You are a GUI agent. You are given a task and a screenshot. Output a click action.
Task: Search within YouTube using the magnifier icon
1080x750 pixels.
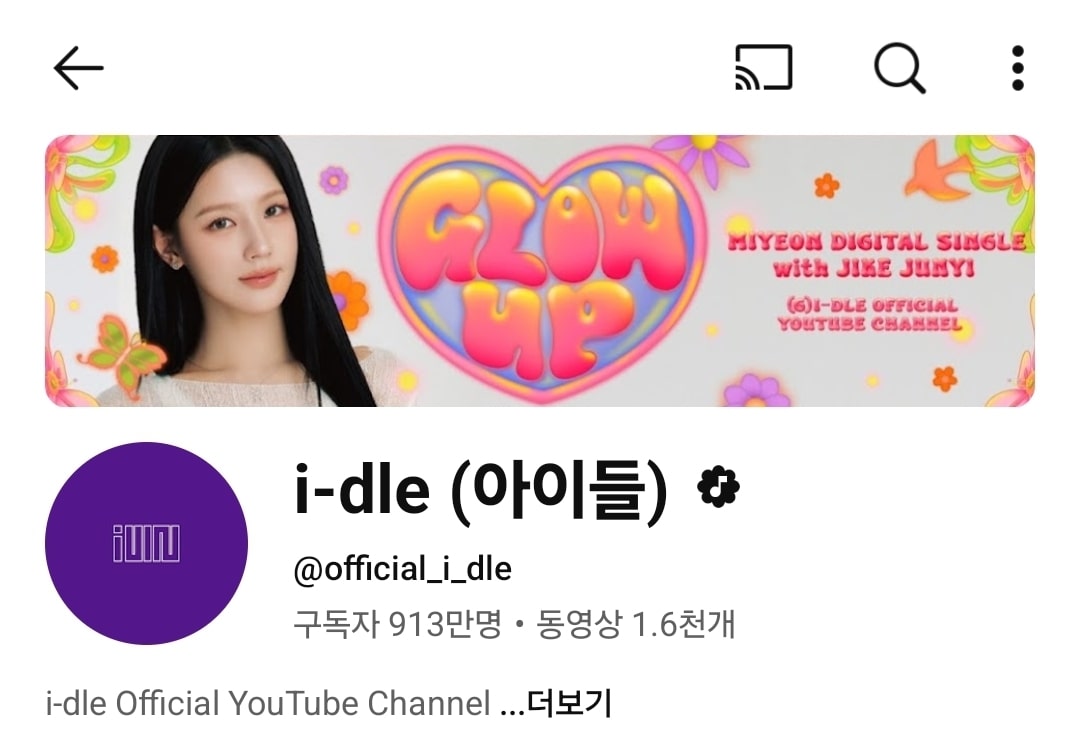899,69
